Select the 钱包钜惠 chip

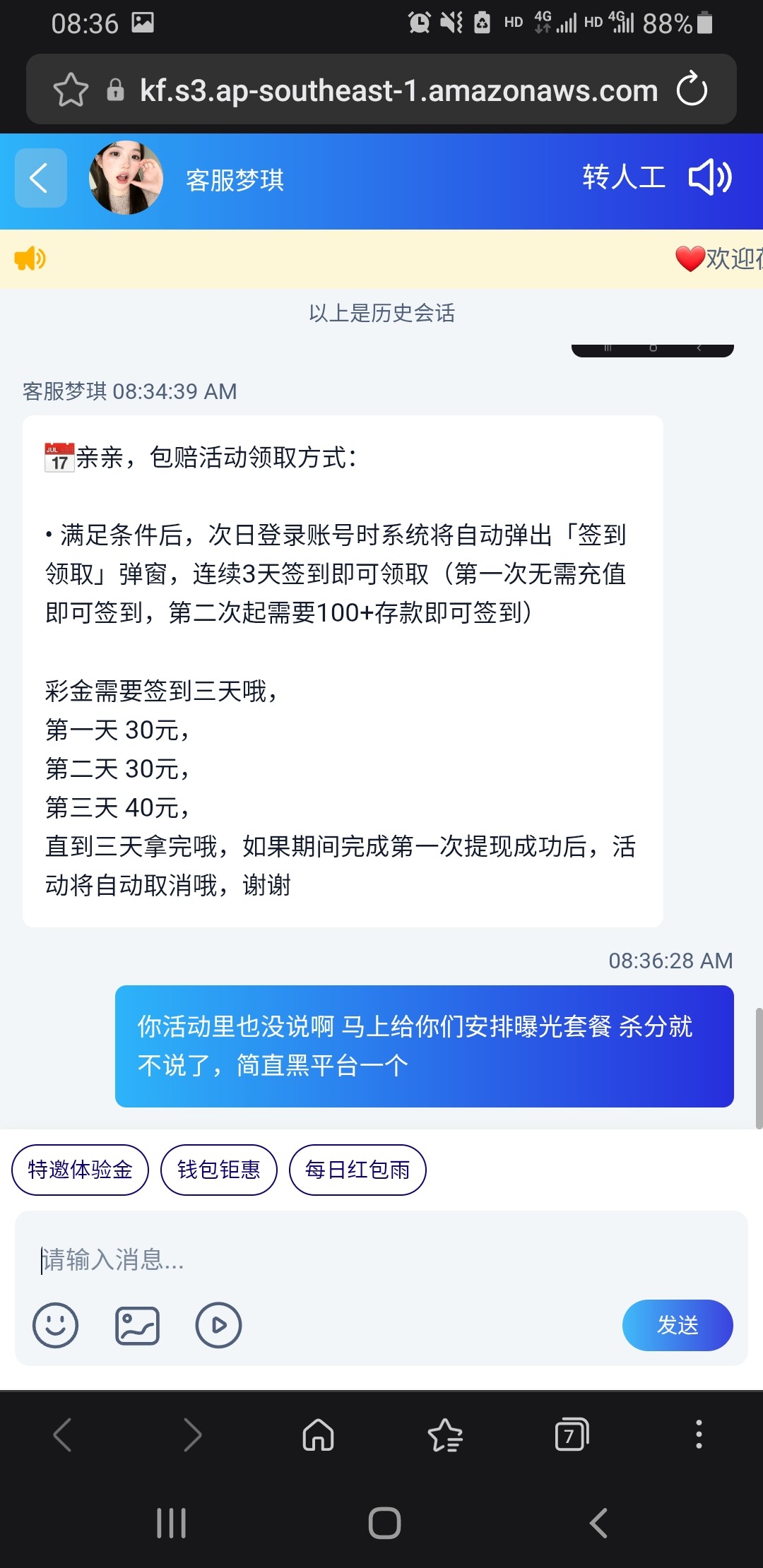click(x=219, y=1170)
